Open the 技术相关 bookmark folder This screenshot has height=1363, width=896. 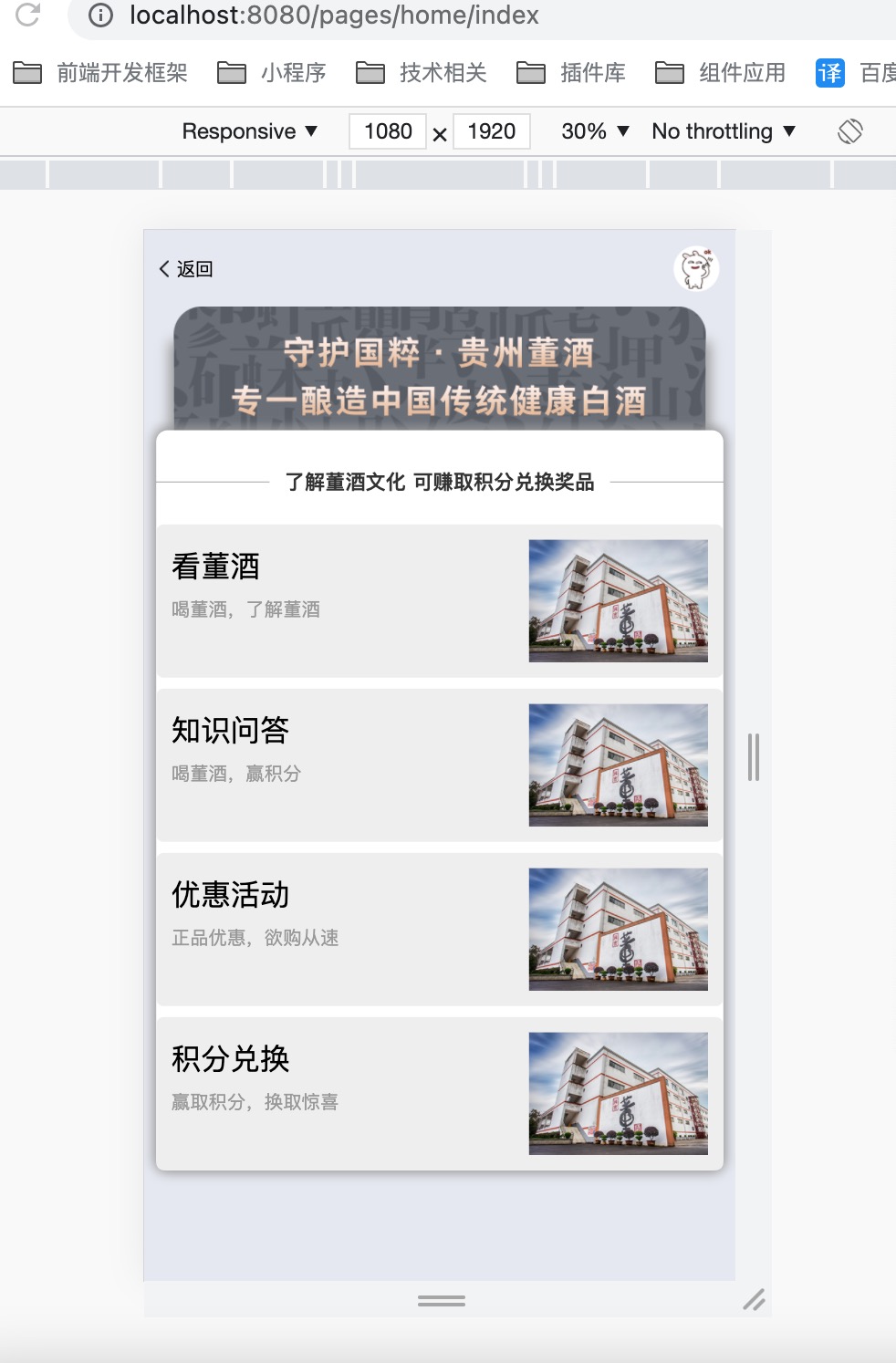point(422,73)
